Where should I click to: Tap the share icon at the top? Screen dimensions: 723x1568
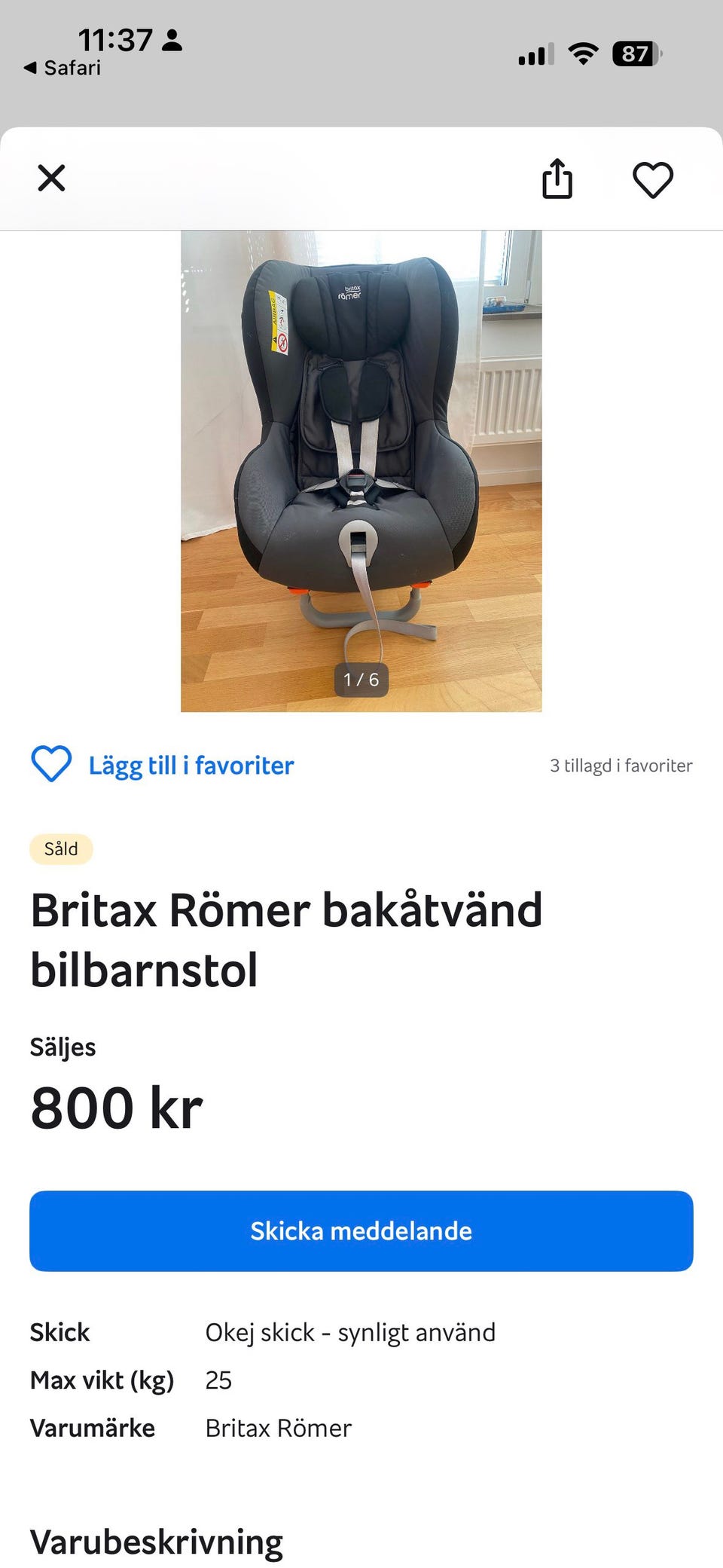(557, 179)
